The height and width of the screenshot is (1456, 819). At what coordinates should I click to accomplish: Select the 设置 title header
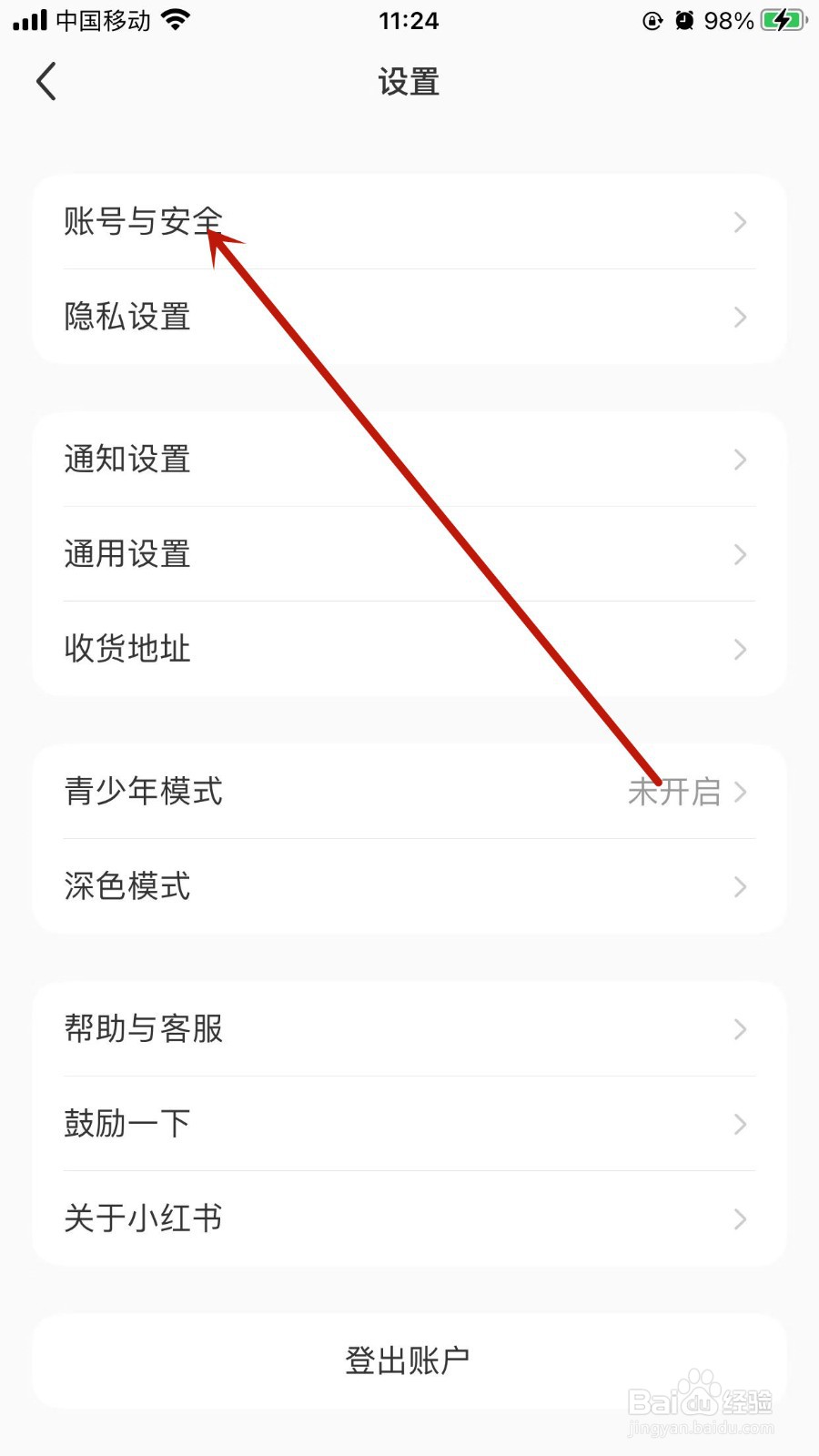point(409,81)
